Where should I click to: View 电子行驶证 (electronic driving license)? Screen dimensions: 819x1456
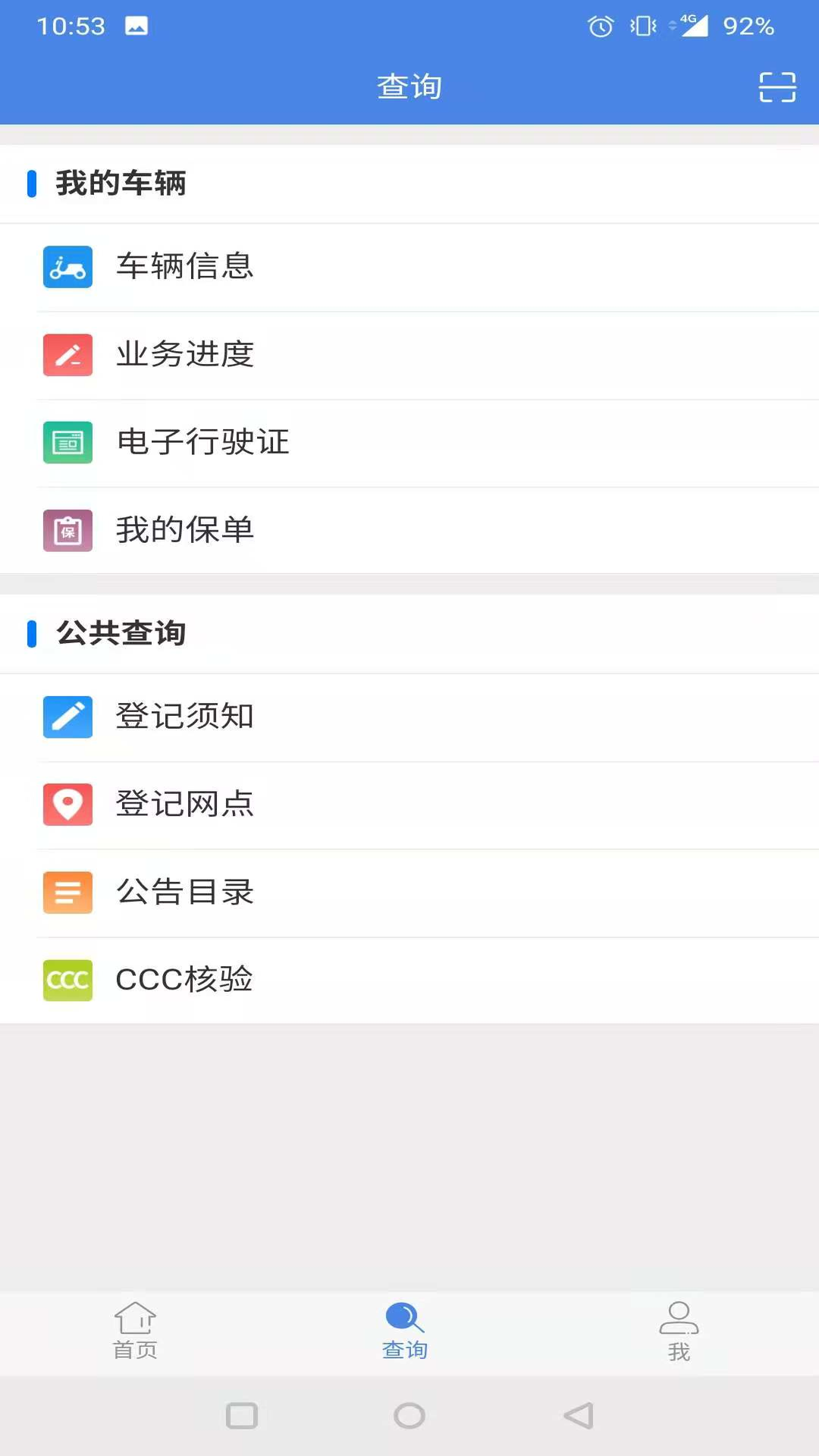tap(202, 443)
